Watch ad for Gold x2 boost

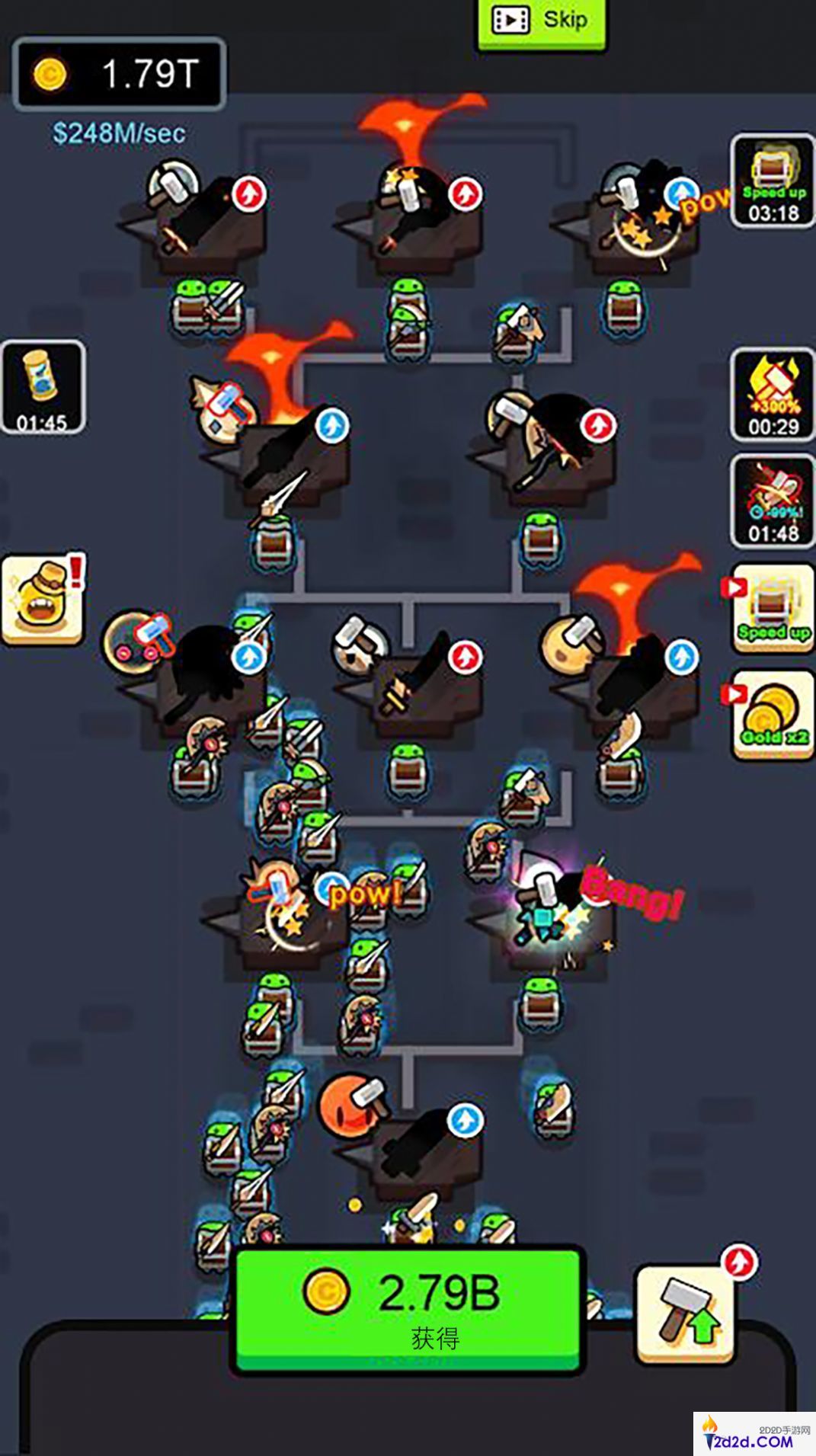click(772, 714)
